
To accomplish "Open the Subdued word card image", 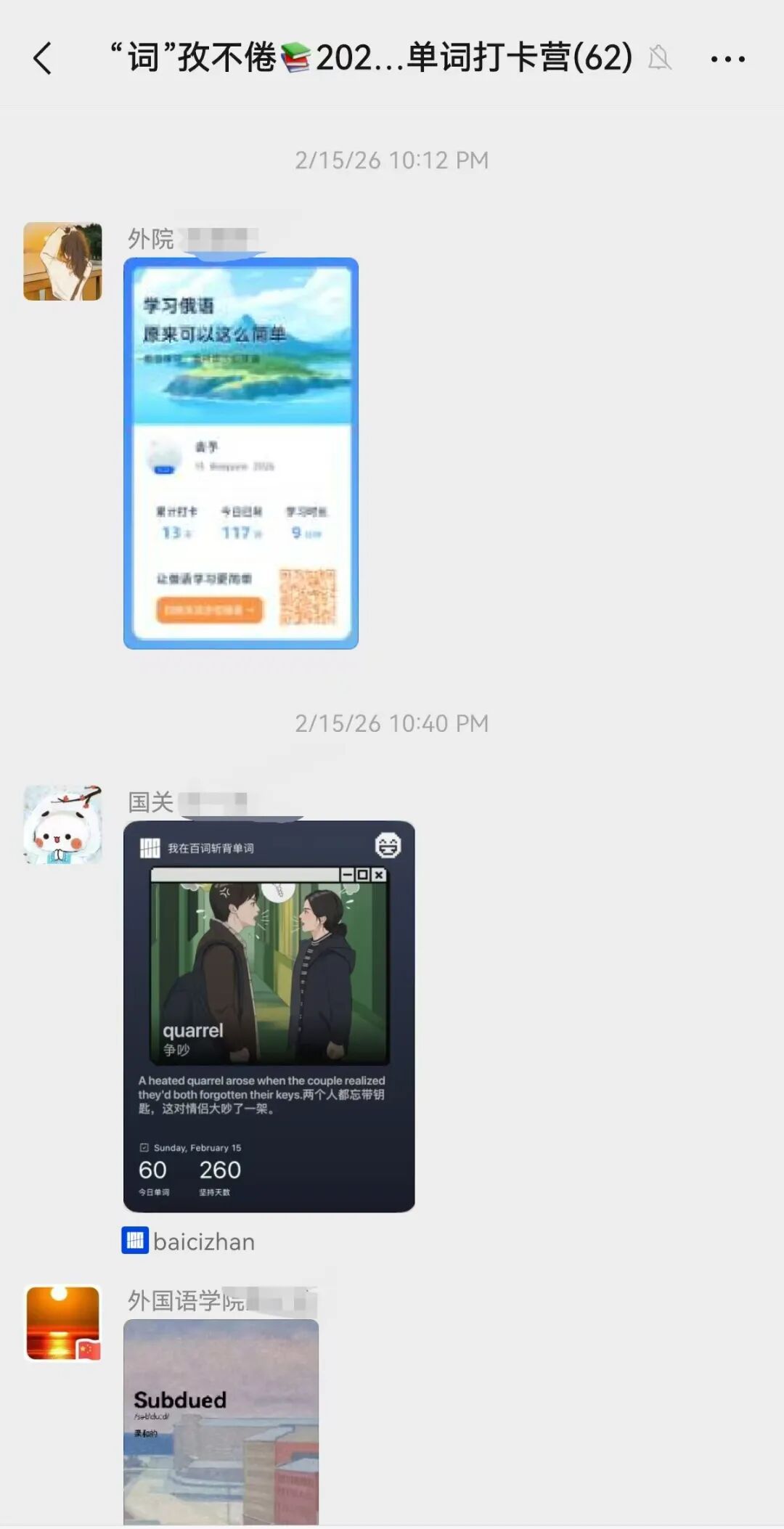I will pos(221,1422).
